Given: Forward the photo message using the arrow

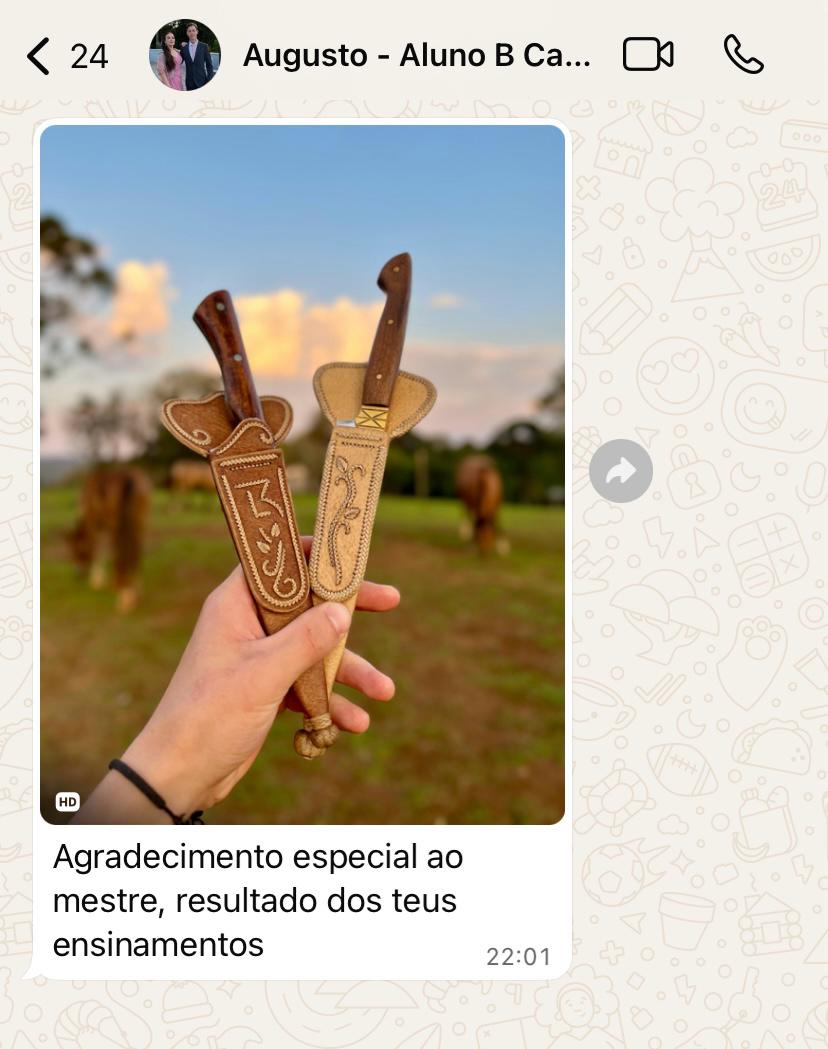Looking at the screenshot, I should click(620, 471).
